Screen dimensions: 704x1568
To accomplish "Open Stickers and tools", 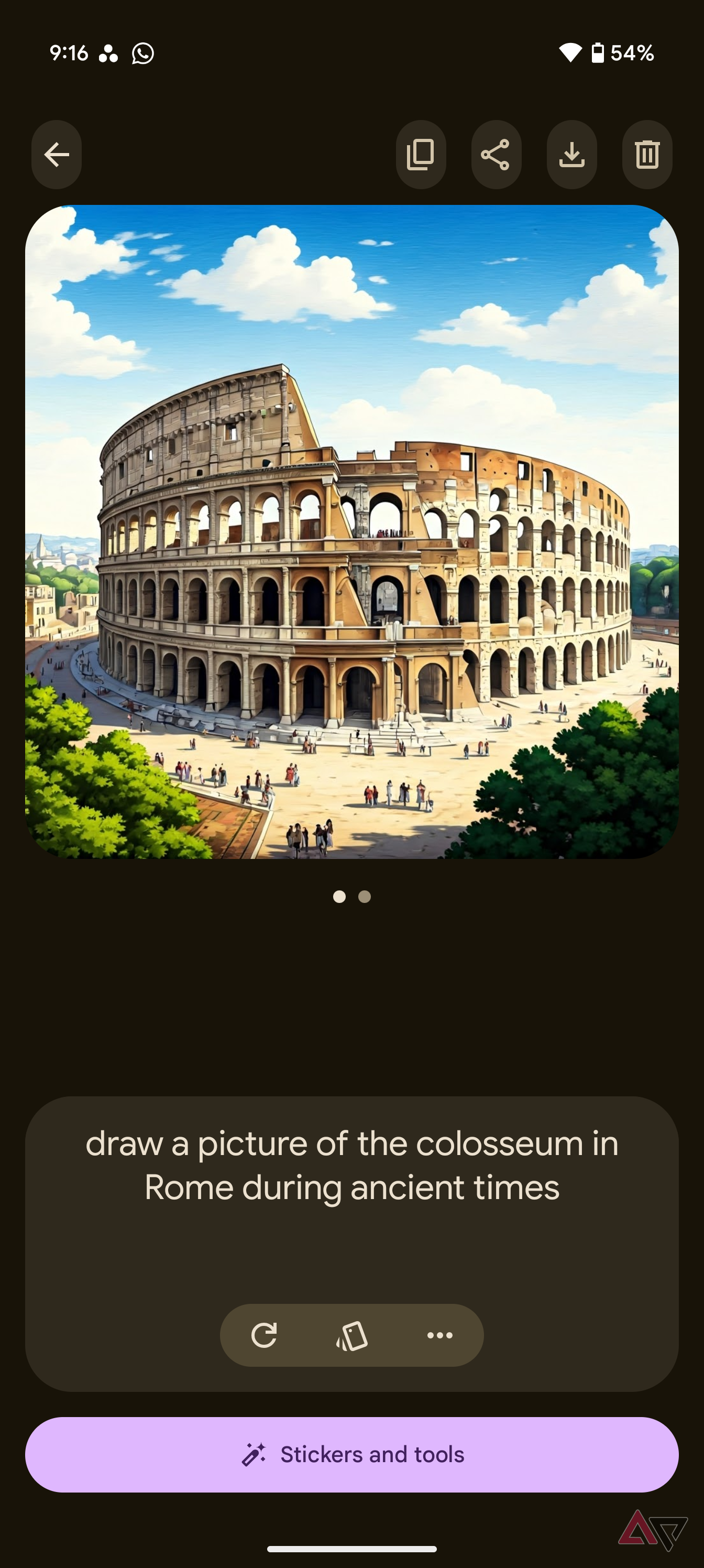I will click(351, 1454).
